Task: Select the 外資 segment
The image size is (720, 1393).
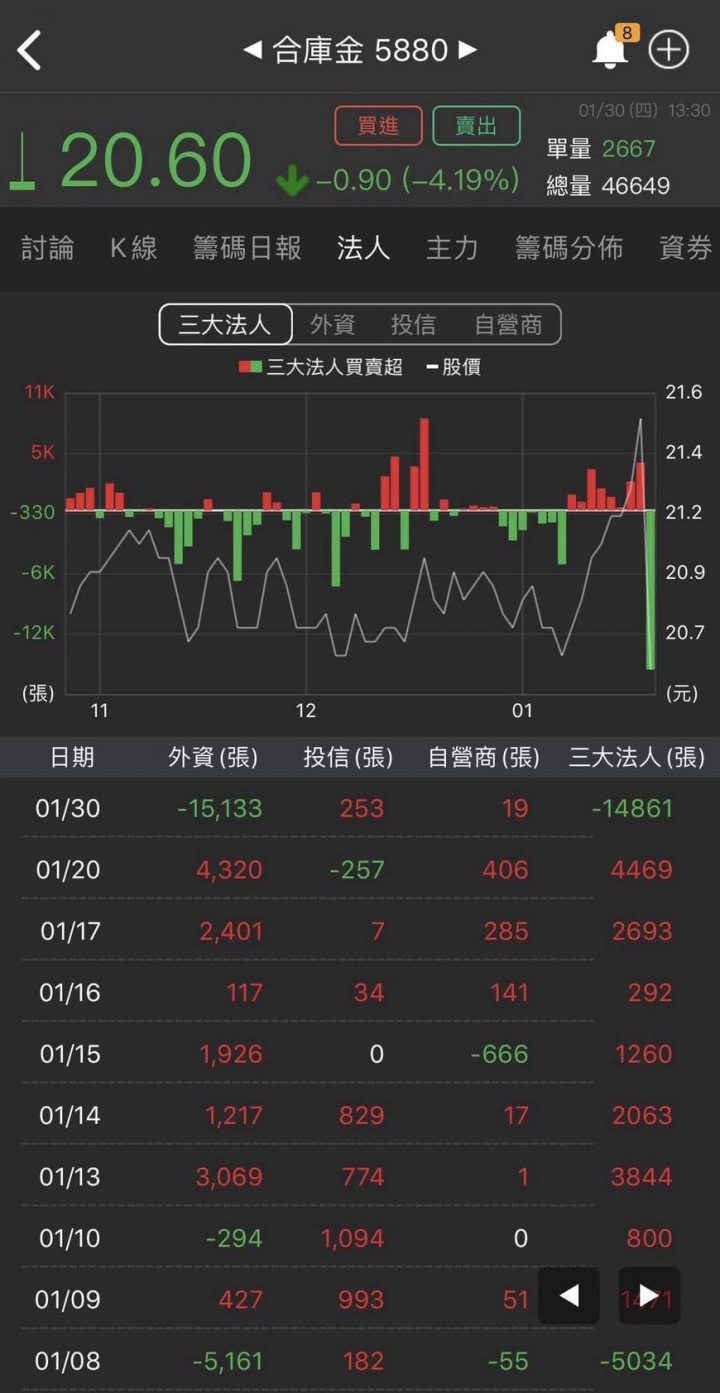Action: (332, 325)
